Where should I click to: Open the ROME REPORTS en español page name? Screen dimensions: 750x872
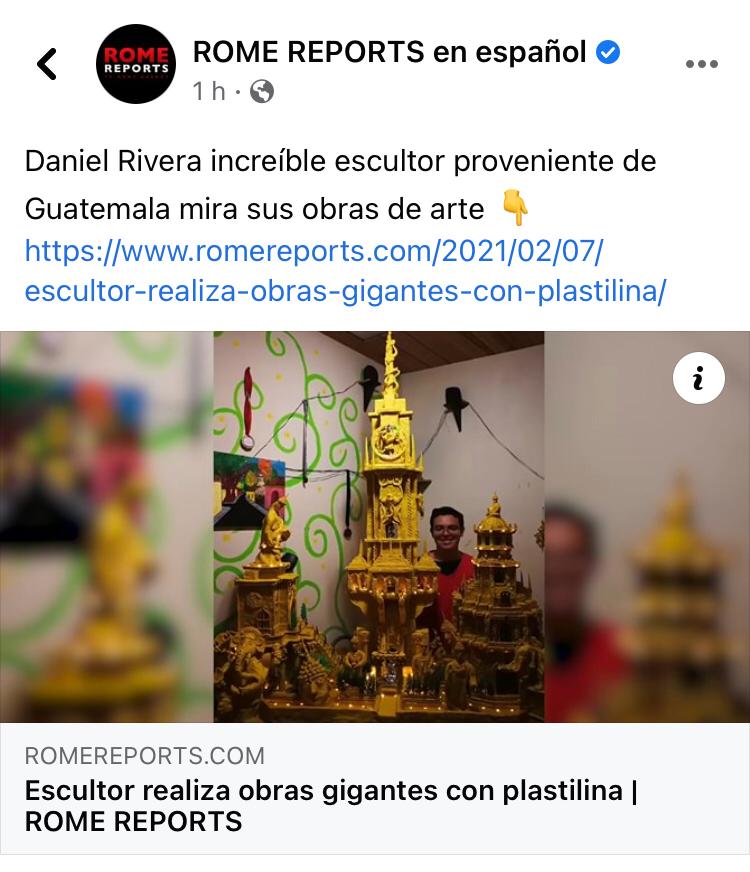point(389,52)
